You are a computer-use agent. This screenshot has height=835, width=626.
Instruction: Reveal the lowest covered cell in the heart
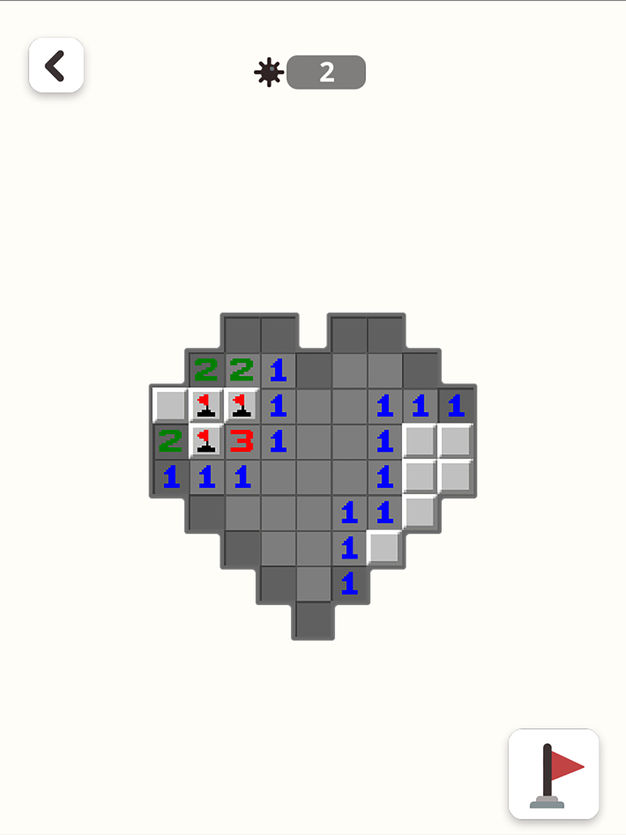[384, 548]
